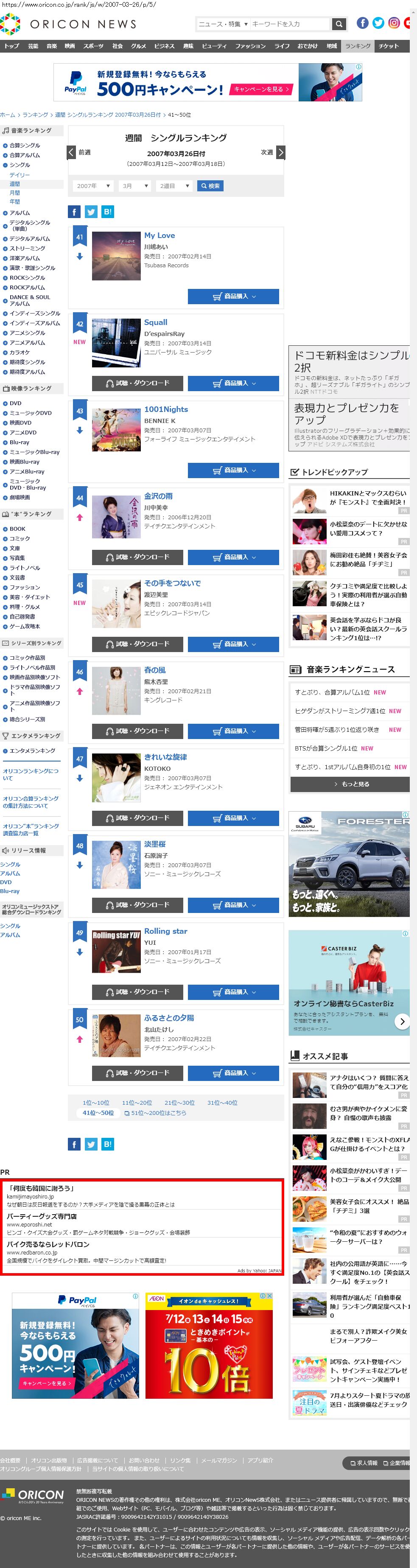Select 合算シングル in the sidebar
The height and width of the screenshot is (1568, 417).
tap(25, 146)
